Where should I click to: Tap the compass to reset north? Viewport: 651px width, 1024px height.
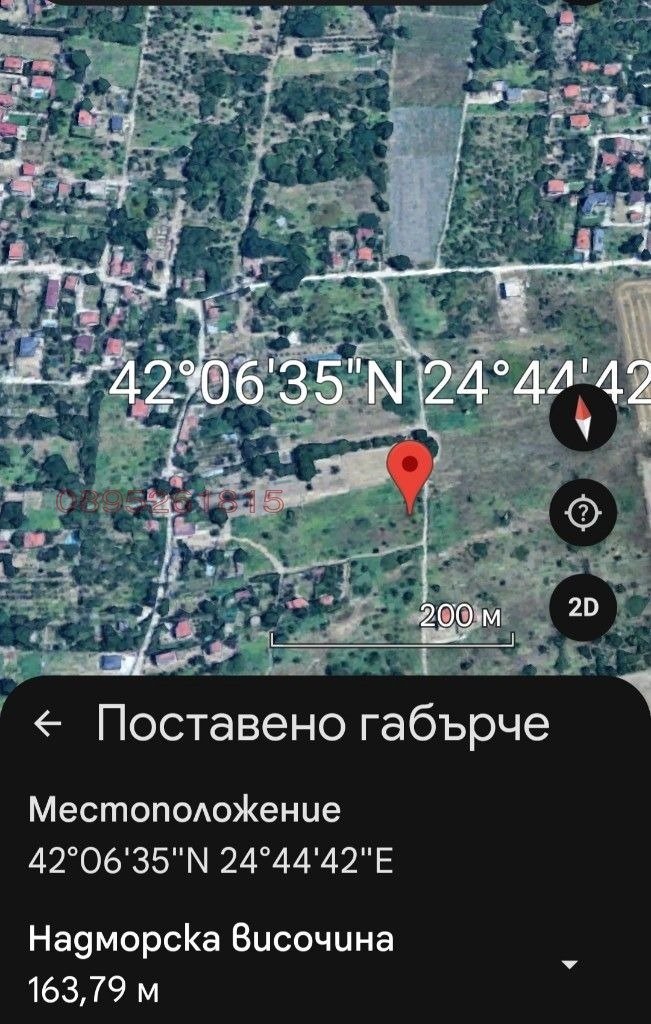coord(583,417)
